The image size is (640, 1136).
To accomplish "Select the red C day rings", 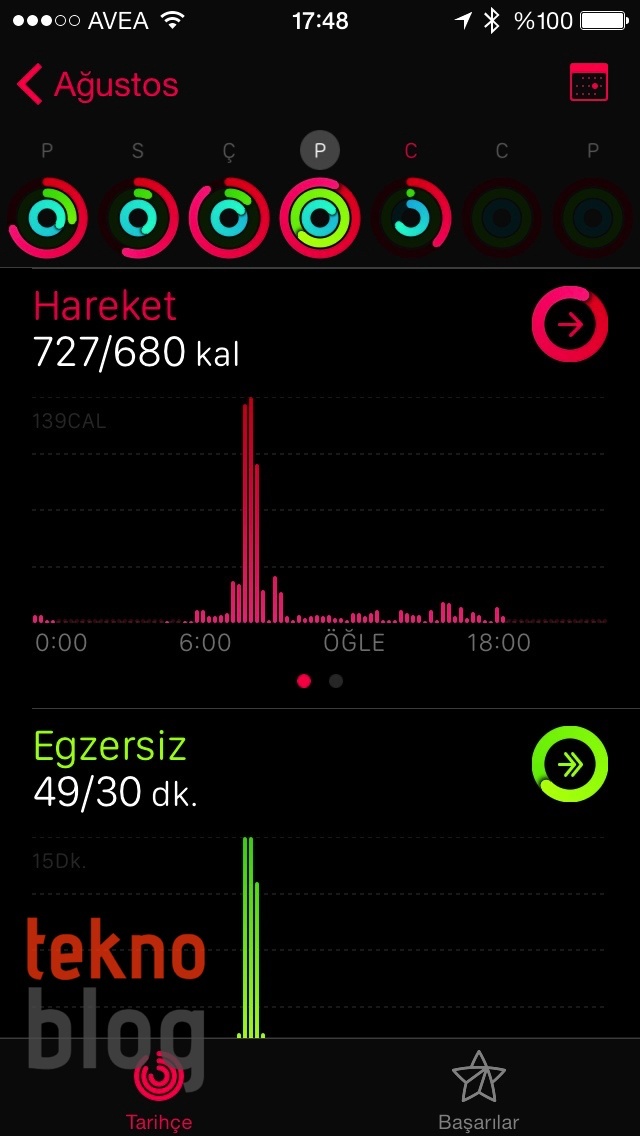I will tap(411, 217).
